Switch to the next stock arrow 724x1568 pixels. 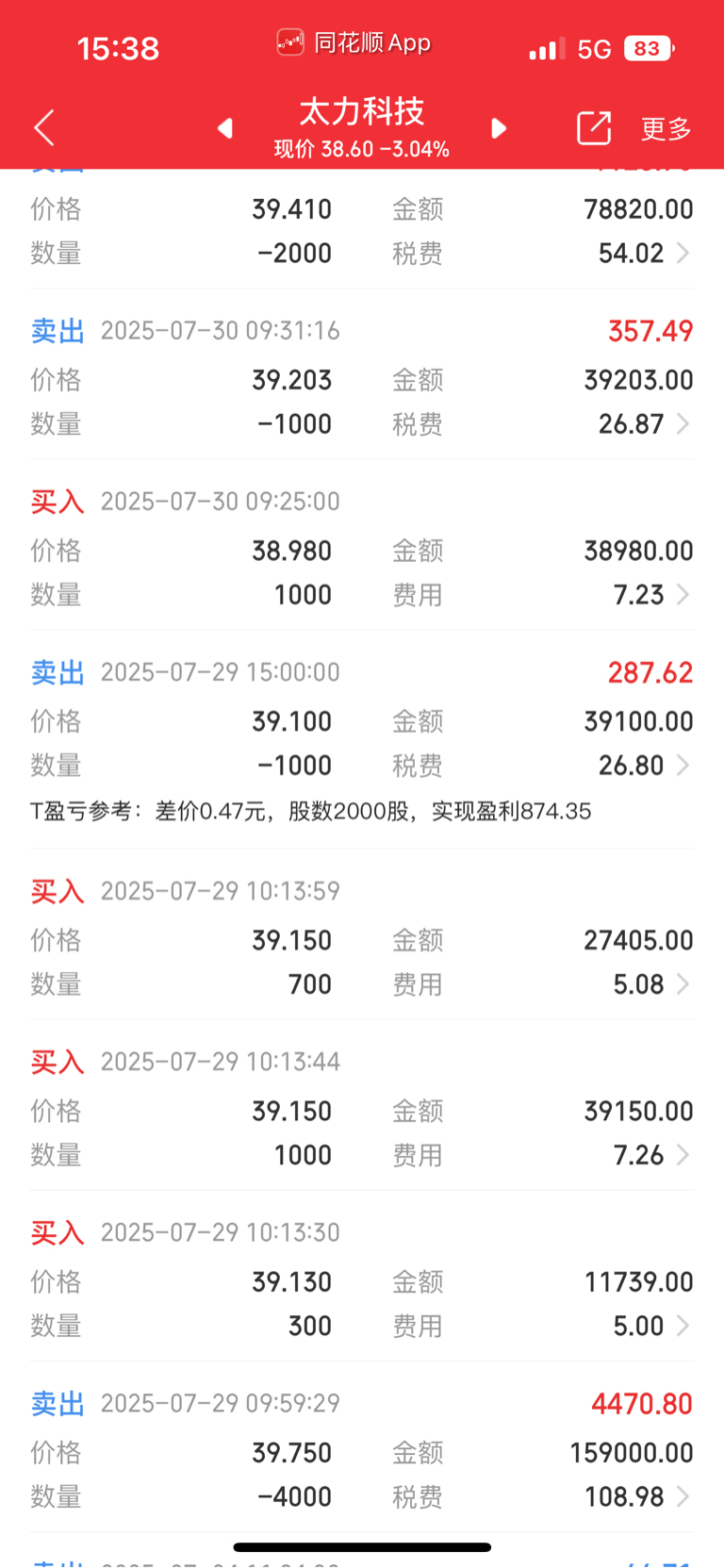(x=499, y=128)
